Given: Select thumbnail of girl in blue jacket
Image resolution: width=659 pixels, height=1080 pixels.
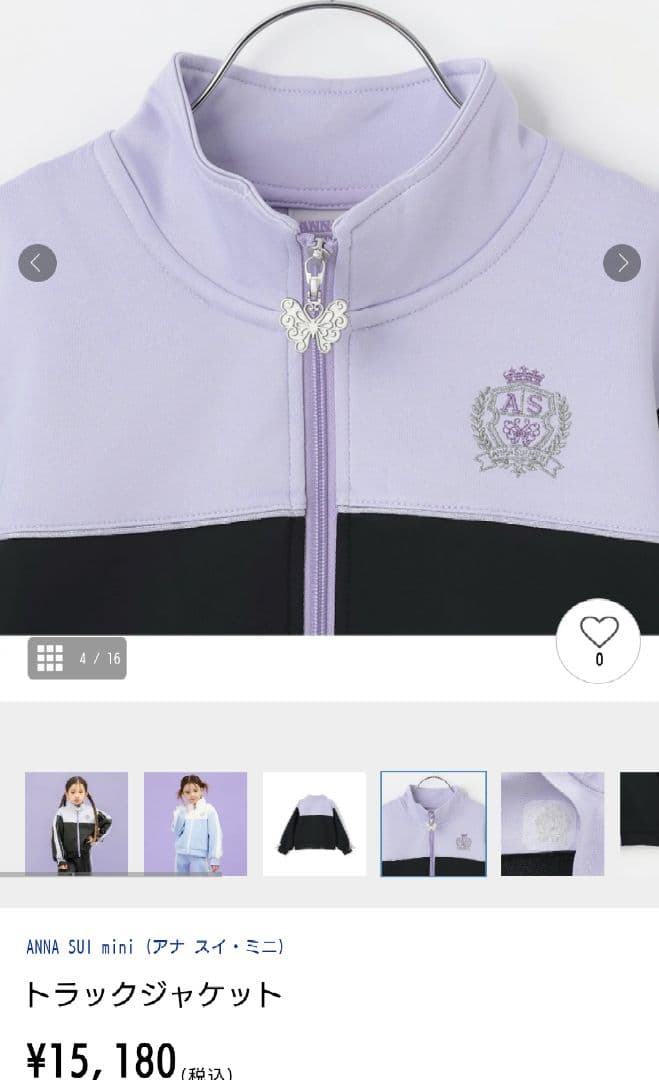Looking at the screenshot, I should tap(195, 824).
